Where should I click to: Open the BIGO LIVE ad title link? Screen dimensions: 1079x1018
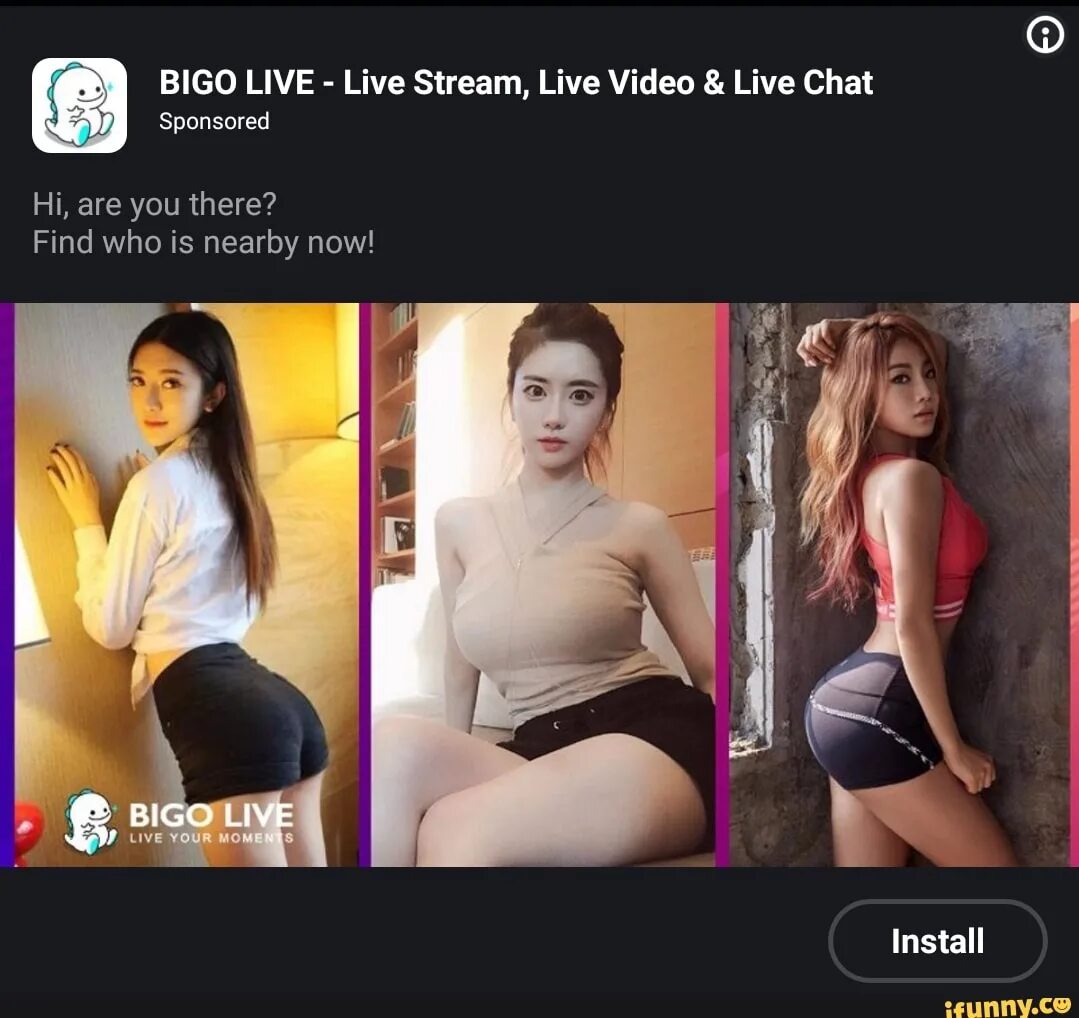(516, 83)
